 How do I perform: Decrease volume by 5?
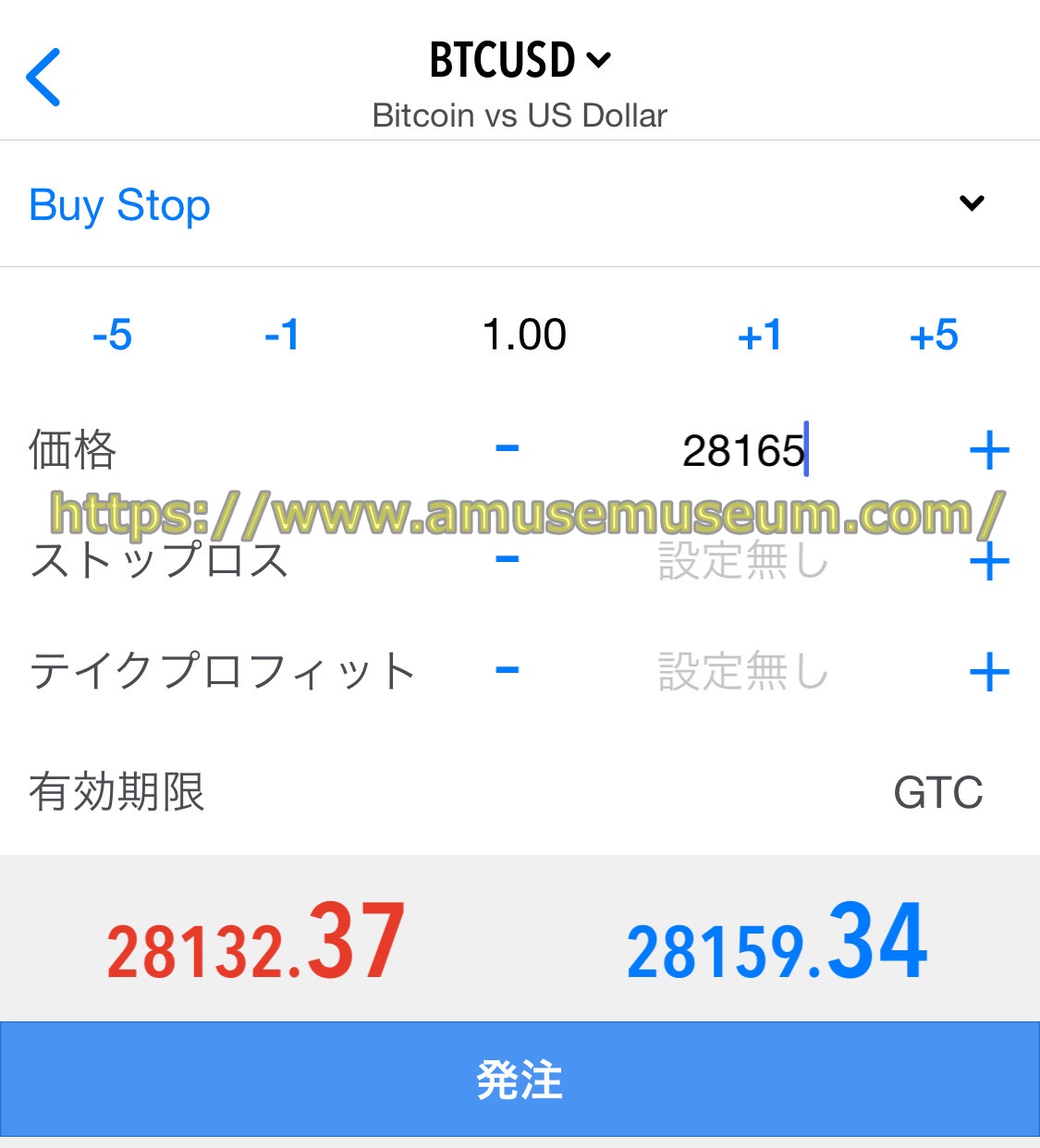pos(112,335)
